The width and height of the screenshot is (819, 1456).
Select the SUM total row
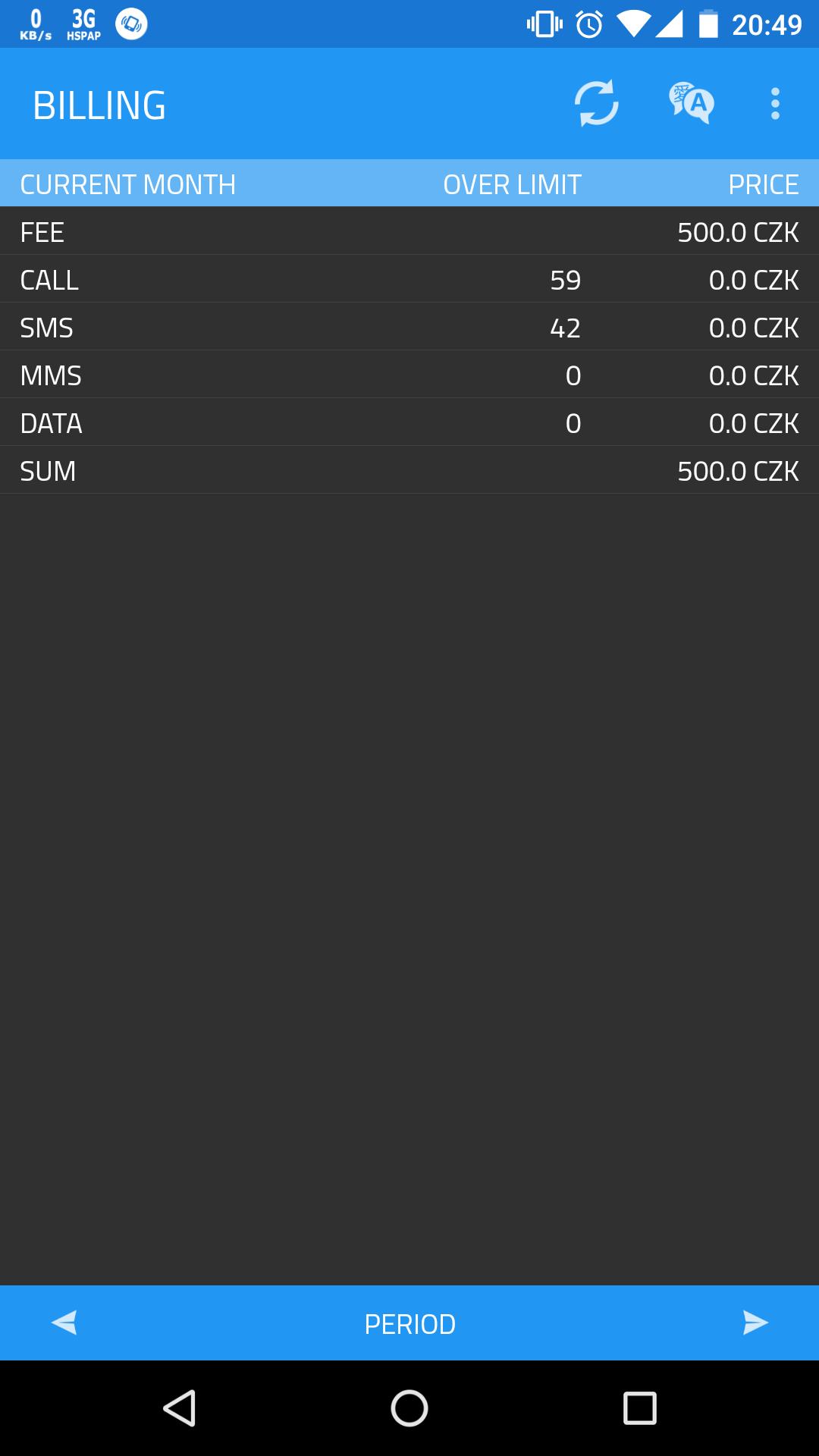coord(409,471)
